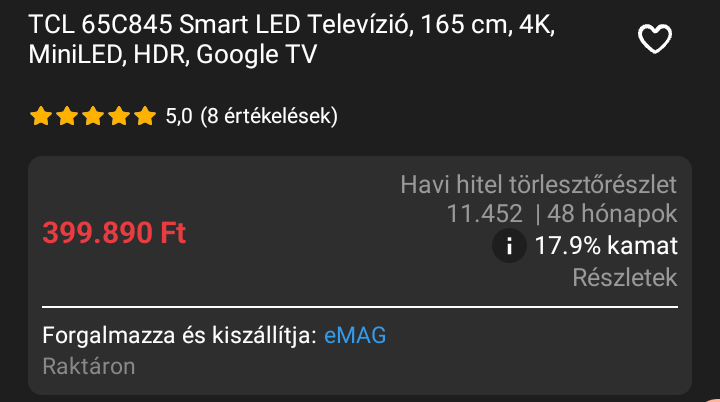The width and height of the screenshot is (720, 402).
Task: Open the 8 értékelések reviews
Action: (x=268, y=117)
